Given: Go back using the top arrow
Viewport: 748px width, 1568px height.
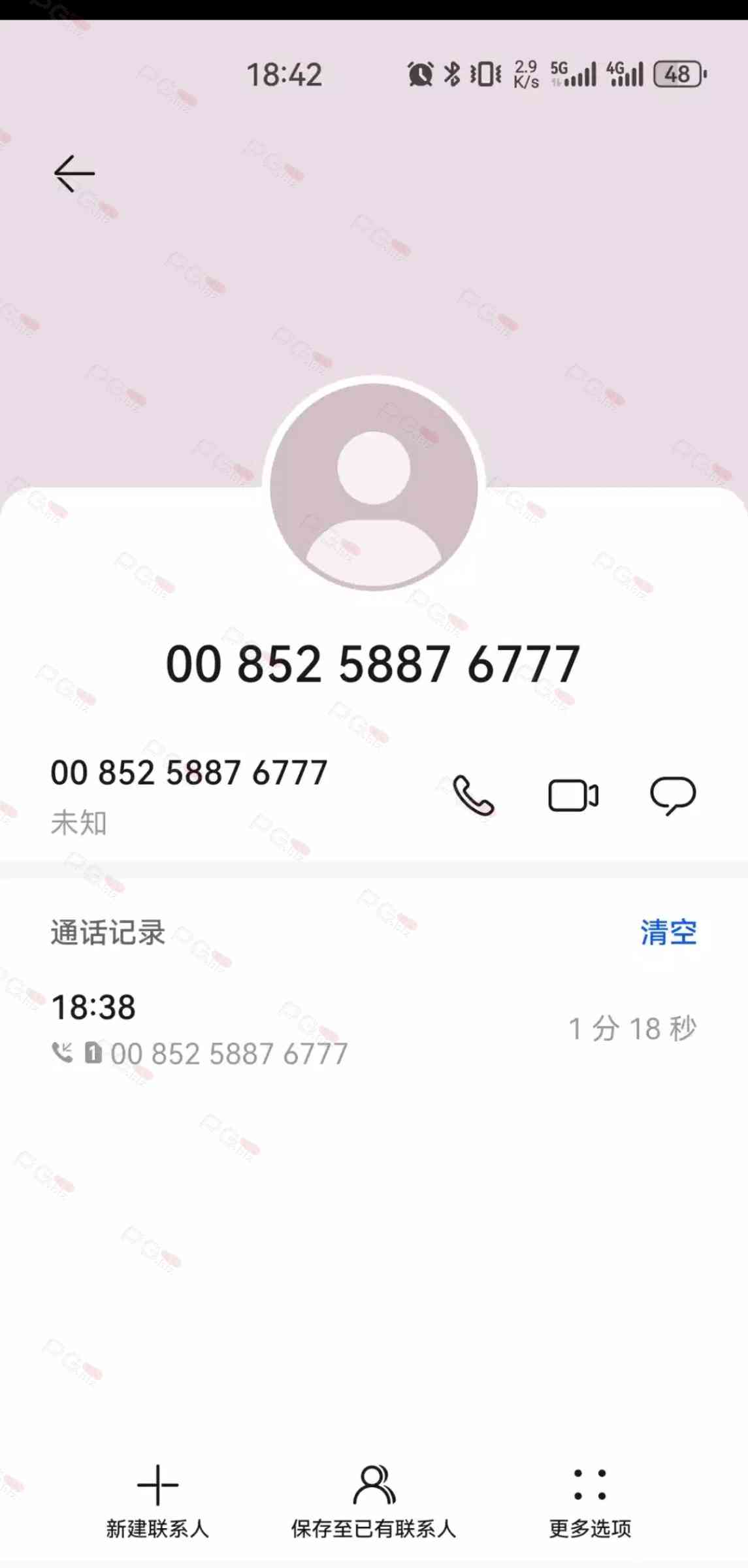Looking at the screenshot, I should click(74, 174).
